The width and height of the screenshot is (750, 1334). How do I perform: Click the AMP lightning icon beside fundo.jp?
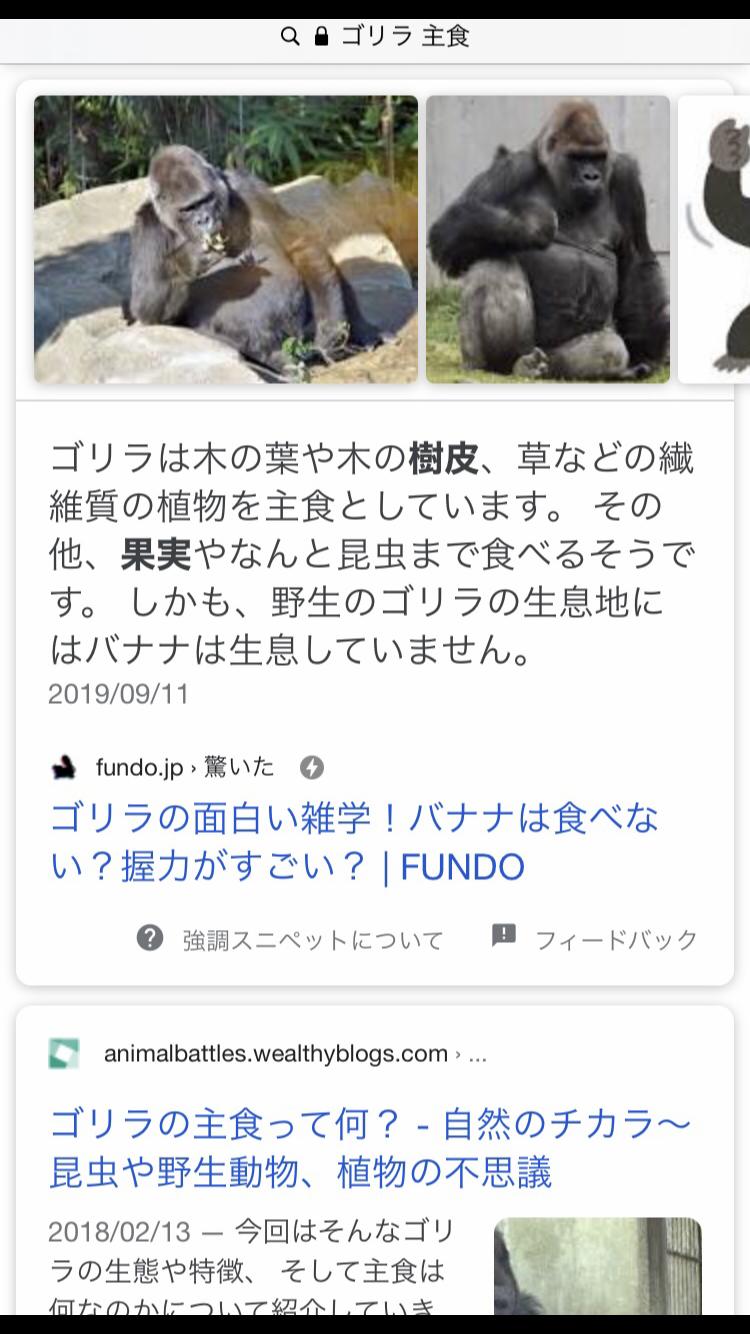[312, 765]
